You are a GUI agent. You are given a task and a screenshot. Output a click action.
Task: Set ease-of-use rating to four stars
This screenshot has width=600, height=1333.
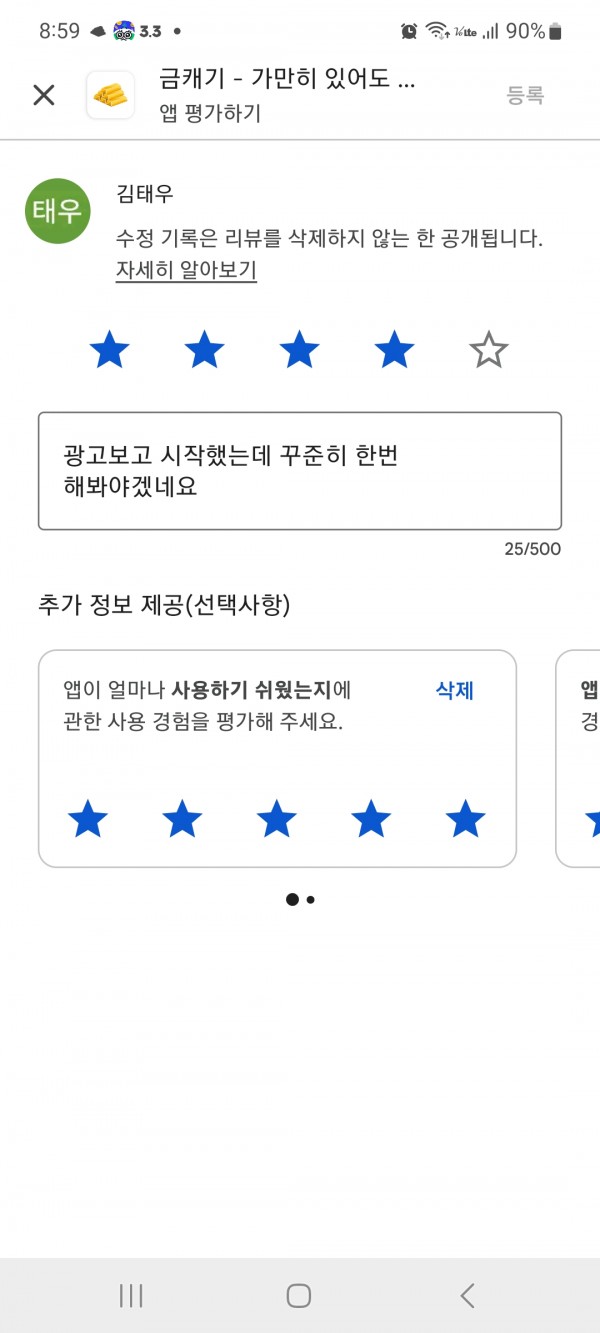tap(371, 820)
